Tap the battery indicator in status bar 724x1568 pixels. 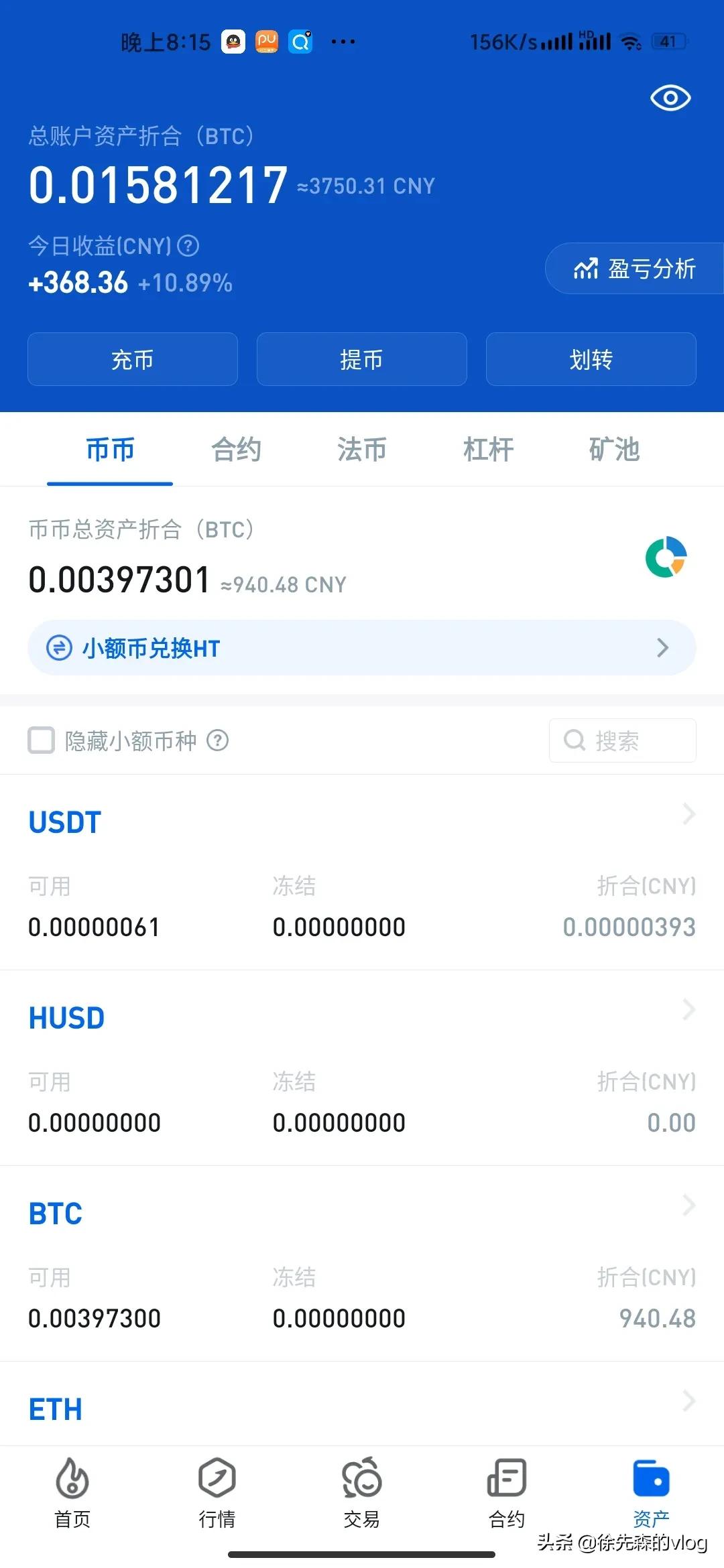[x=668, y=40]
